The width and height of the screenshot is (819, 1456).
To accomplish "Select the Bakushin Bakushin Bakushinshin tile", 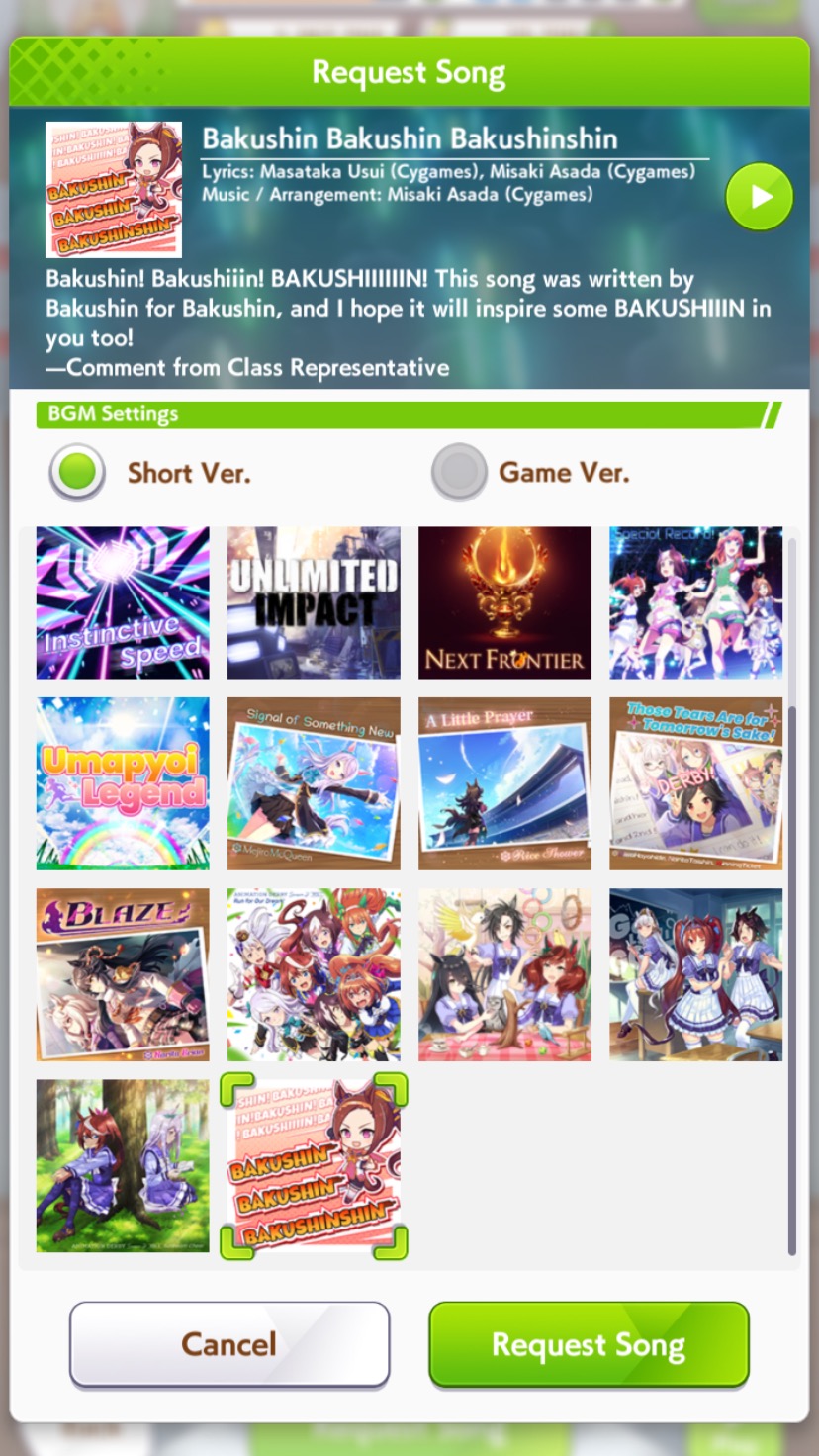I will (x=314, y=1166).
